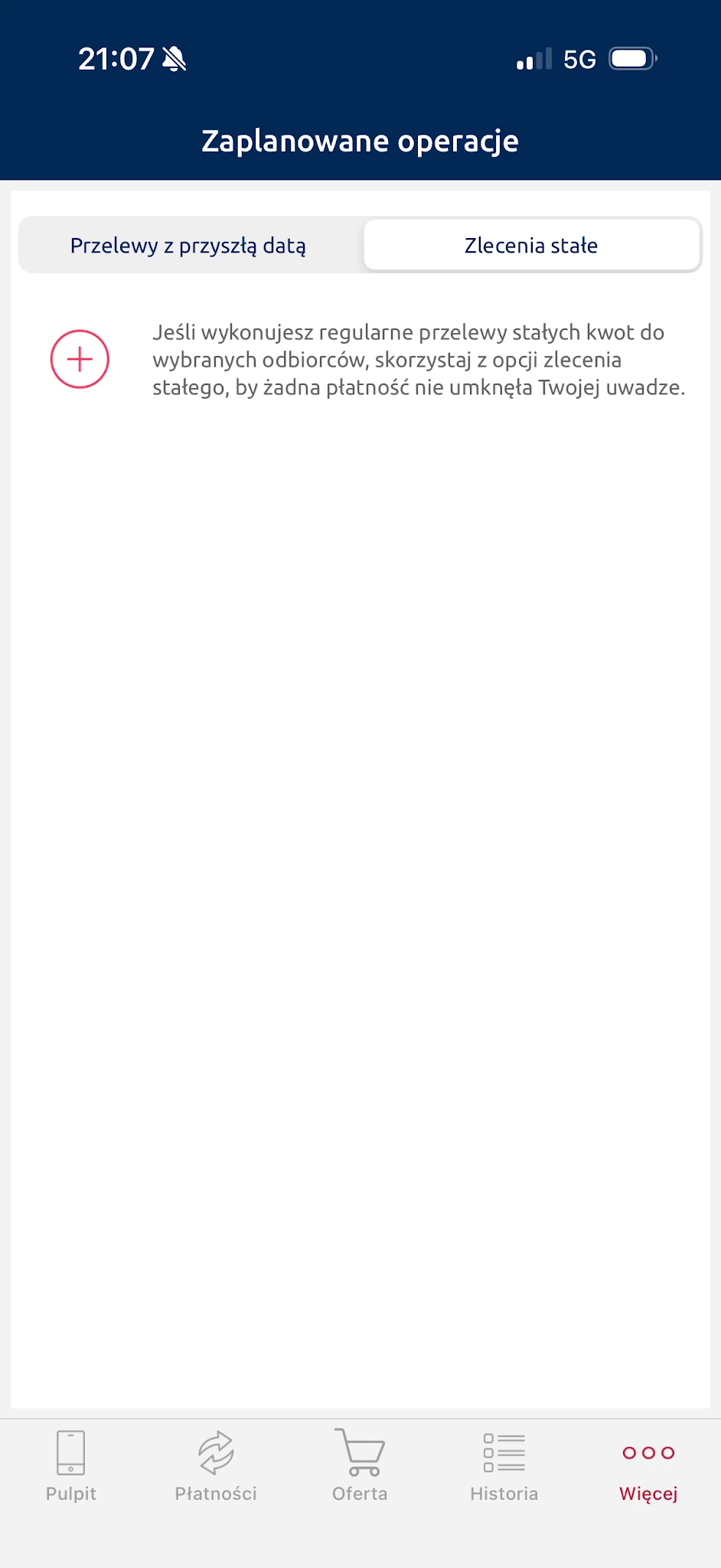Go to Płatności in bottom navigation

coord(216,1466)
